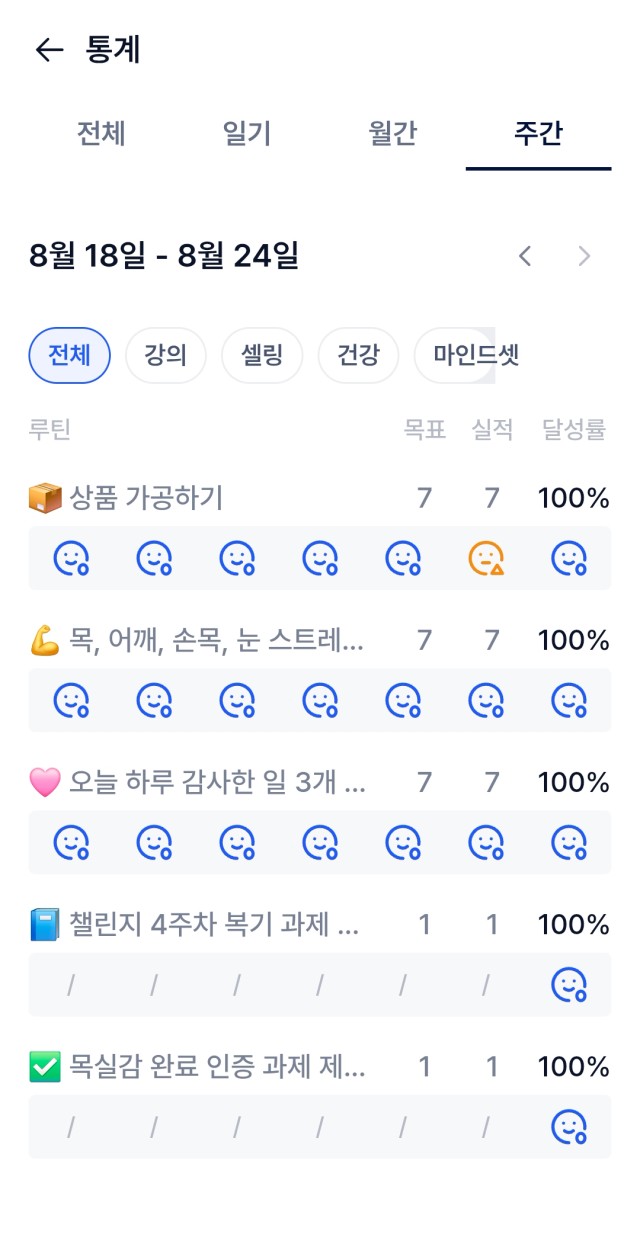The height and width of the screenshot is (1247, 640).
Task: Filter routines by 건강 chip
Action: point(358,355)
